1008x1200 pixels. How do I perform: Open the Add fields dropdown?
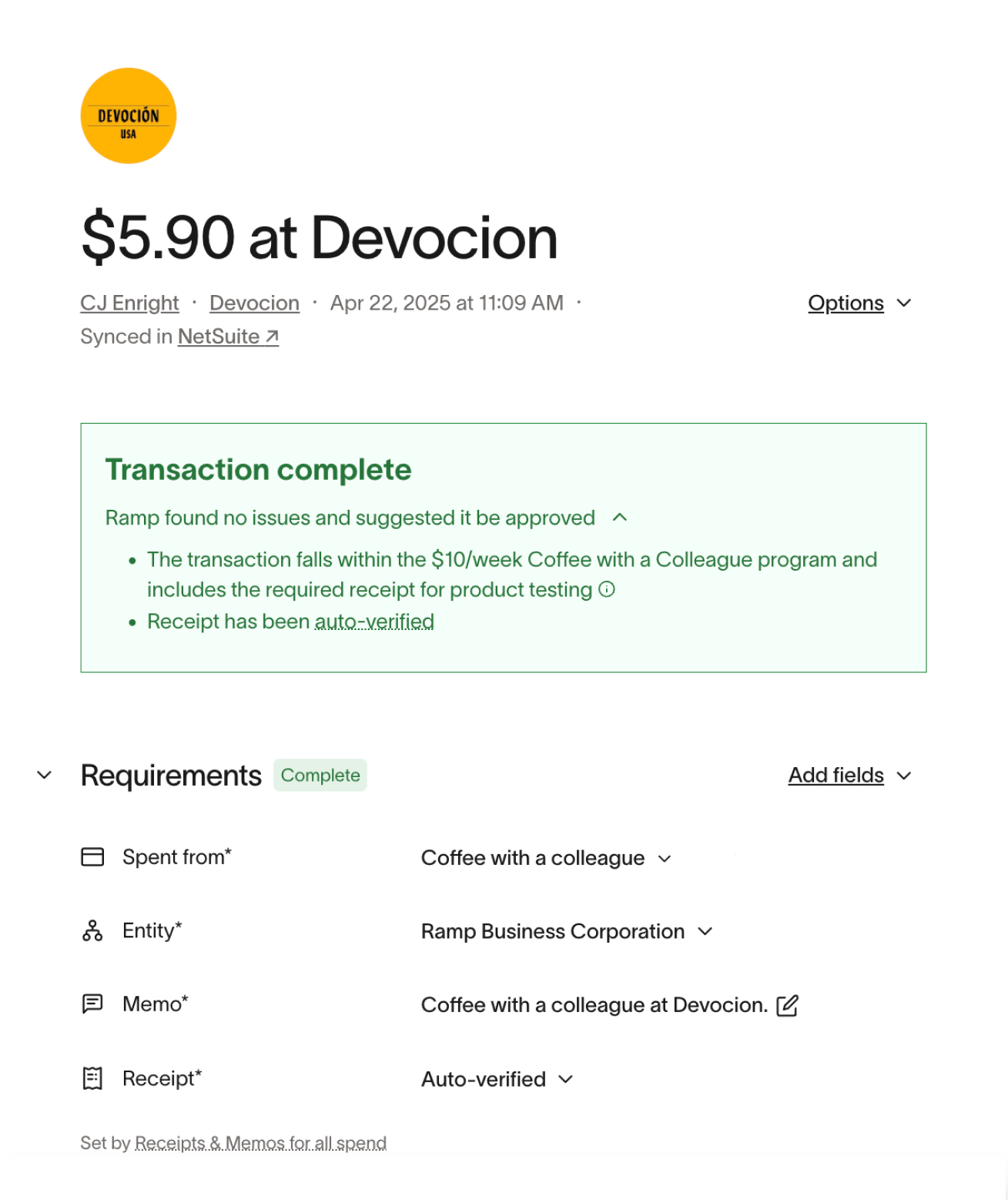[849, 775]
